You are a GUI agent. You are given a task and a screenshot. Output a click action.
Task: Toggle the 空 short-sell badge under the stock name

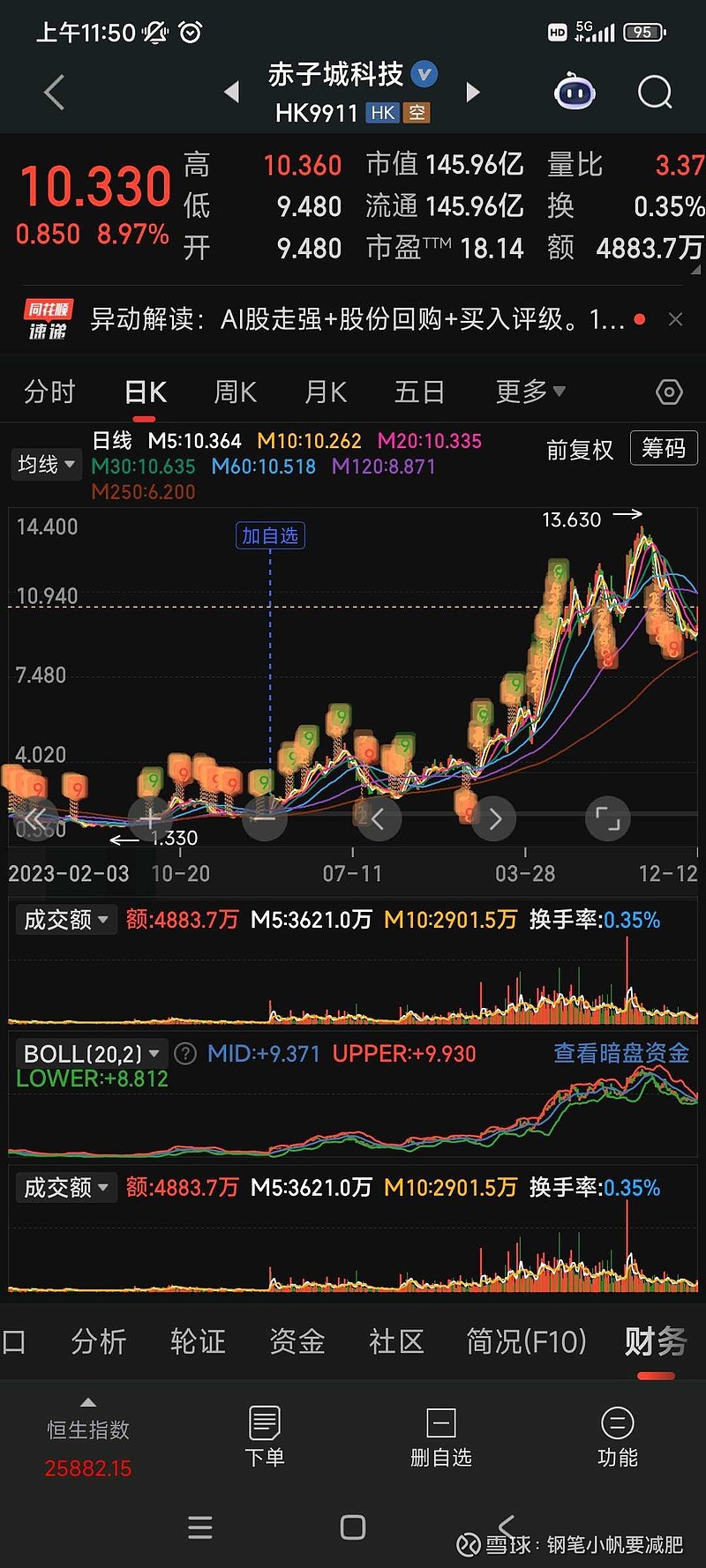tap(415, 113)
